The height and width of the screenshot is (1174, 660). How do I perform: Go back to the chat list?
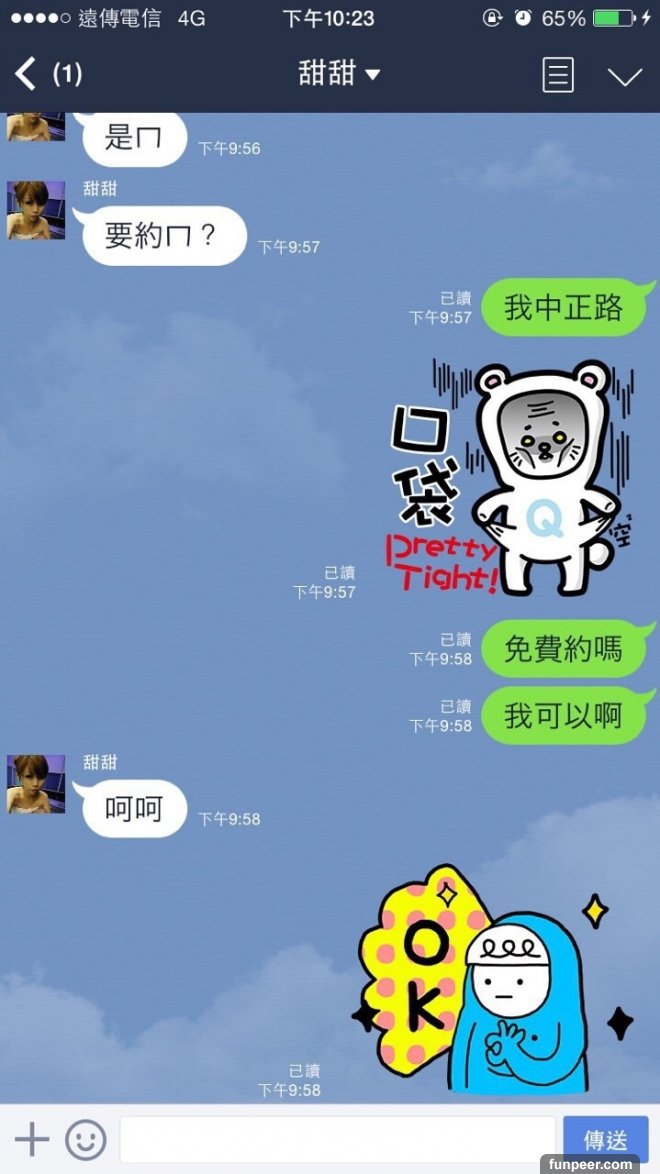click(x=27, y=74)
